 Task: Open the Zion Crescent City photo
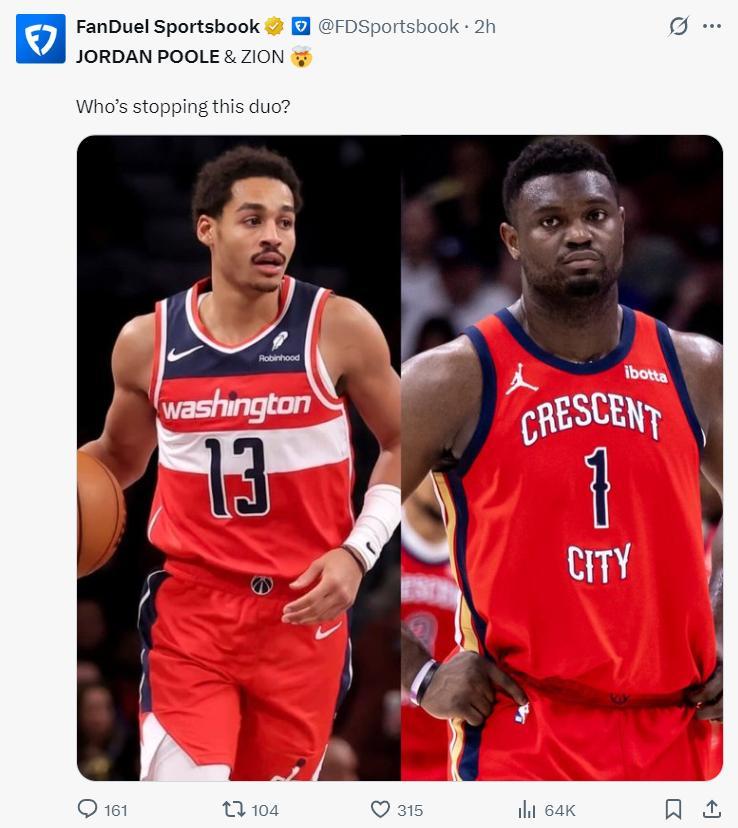[x=561, y=458]
